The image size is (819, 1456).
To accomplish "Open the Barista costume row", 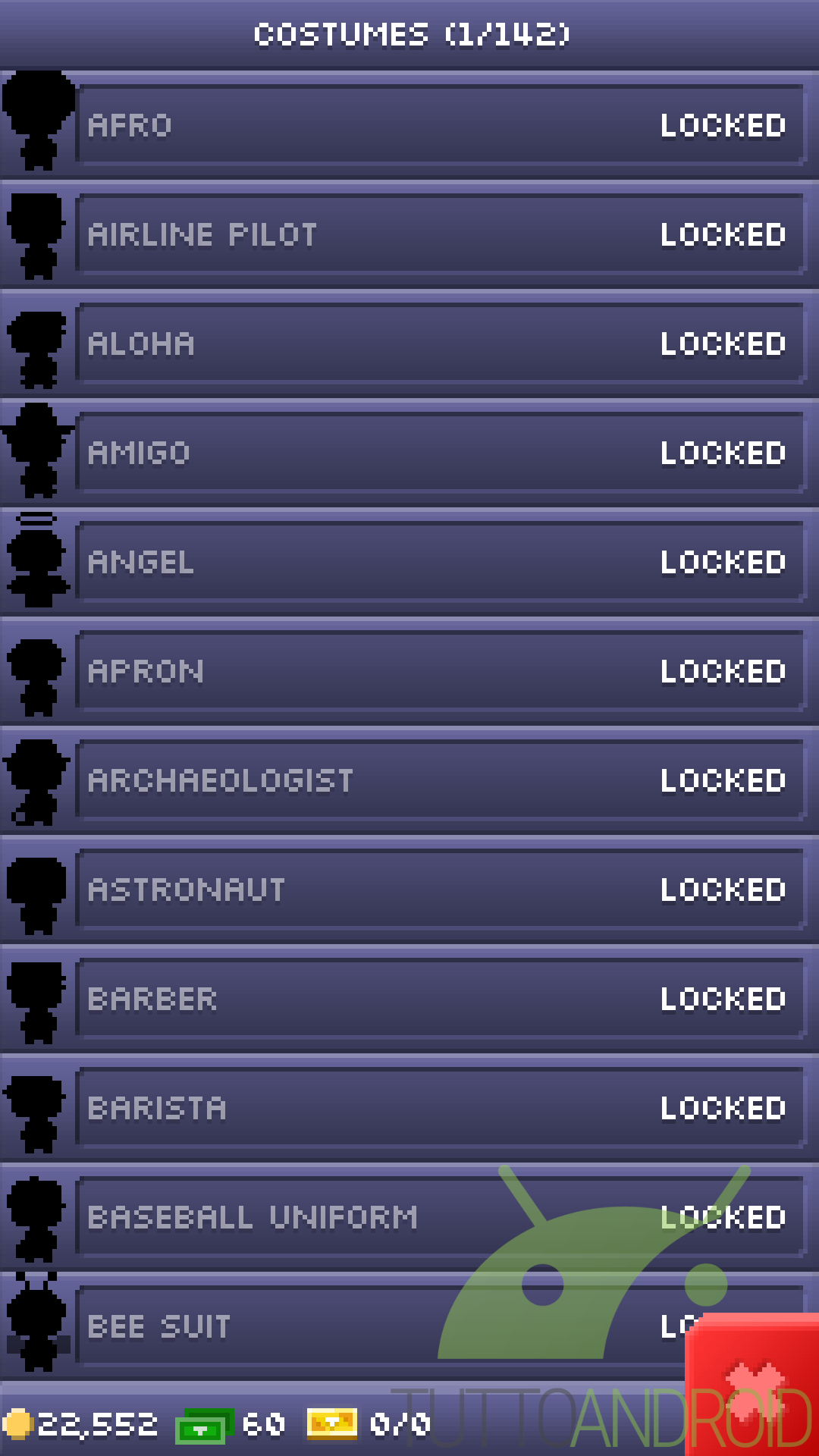I will tap(440, 1108).
